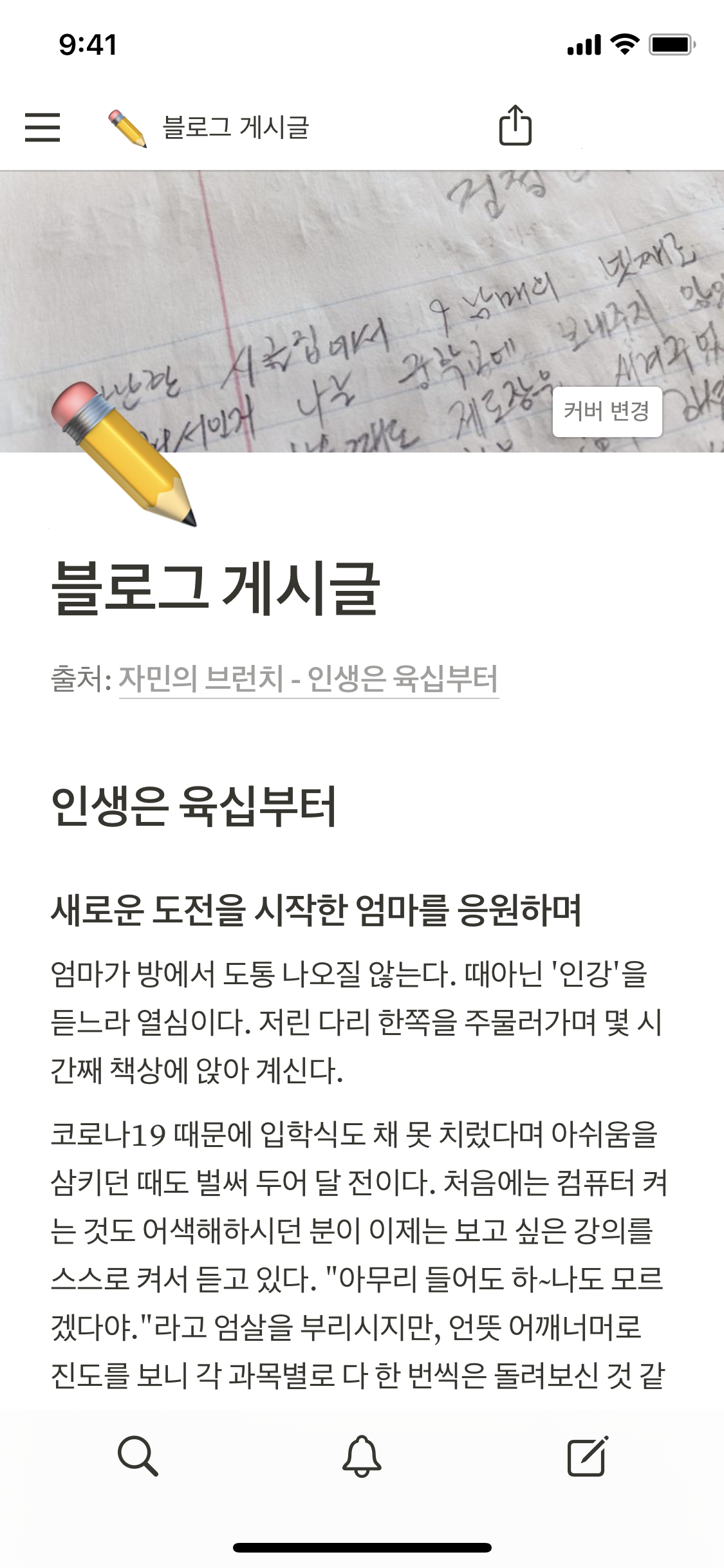Open the hamburger sidebar menu
The width and height of the screenshot is (724, 1568).
[42, 127]
